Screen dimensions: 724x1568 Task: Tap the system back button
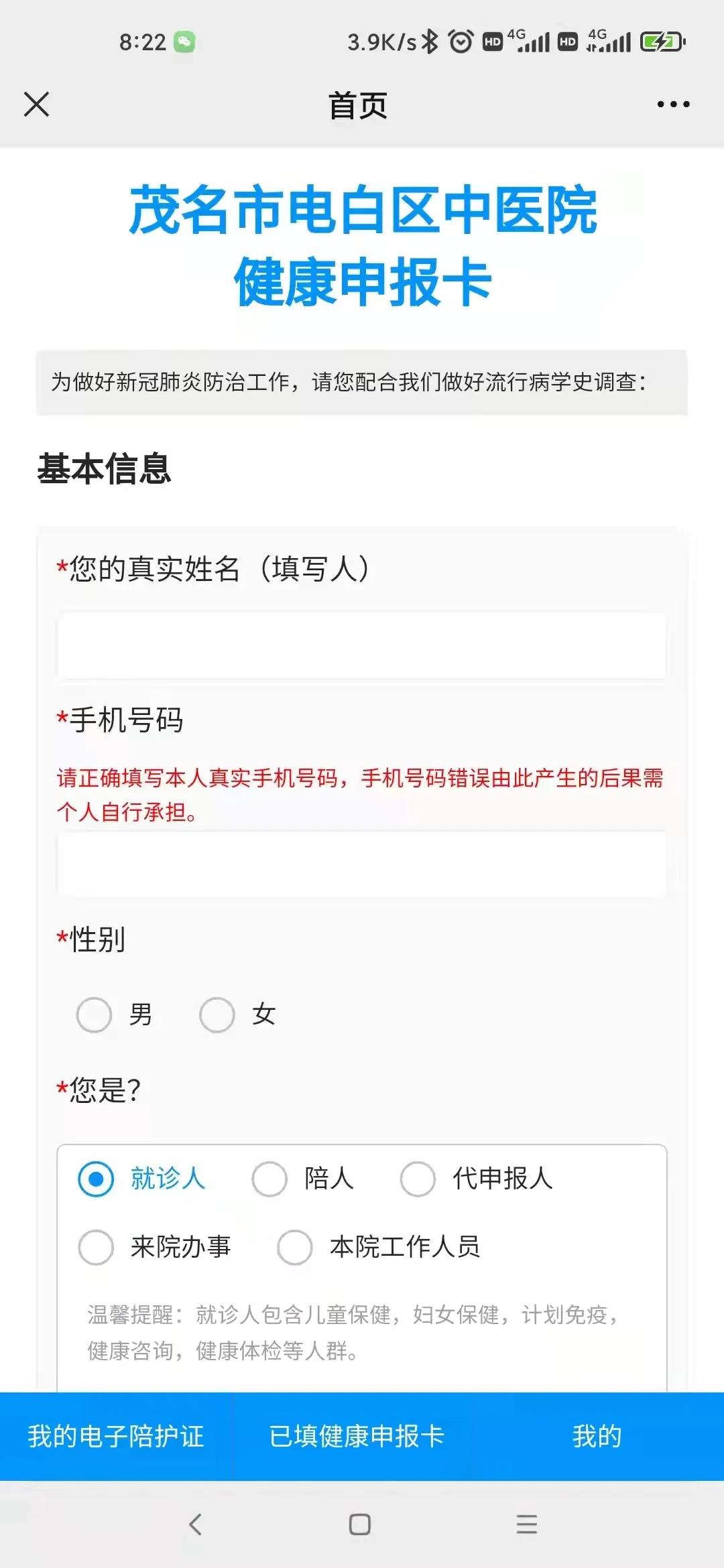tap(195, 1524)
